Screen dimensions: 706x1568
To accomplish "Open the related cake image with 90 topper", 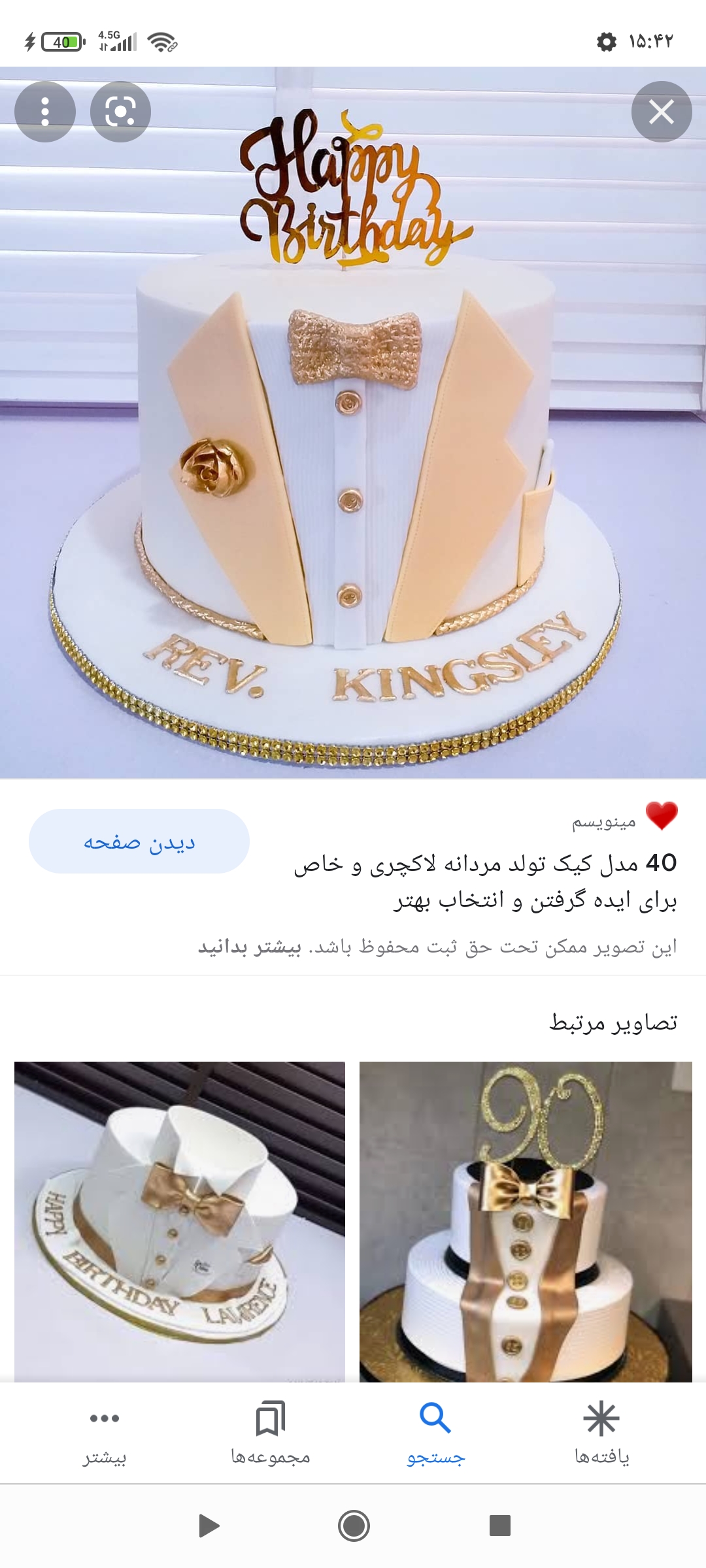I will click(x=526, y=1220).
